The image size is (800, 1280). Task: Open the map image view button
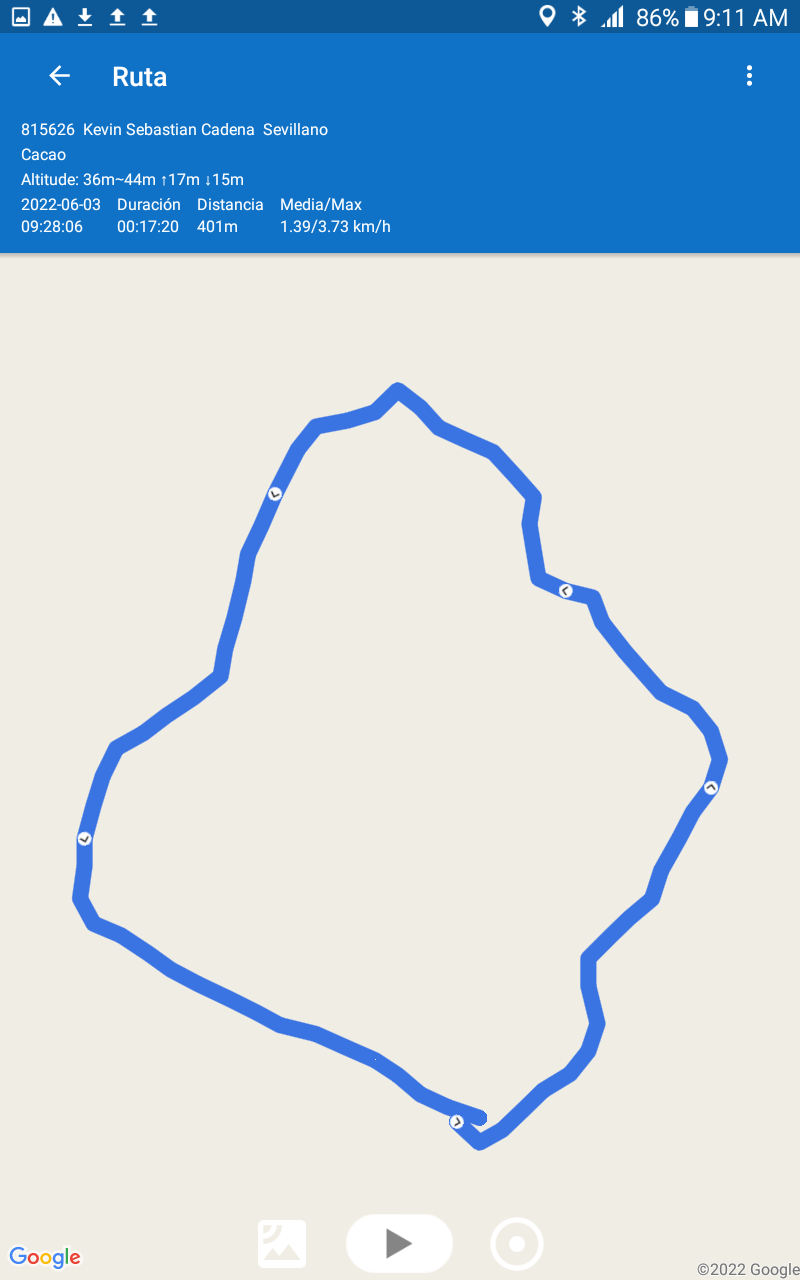tap(282, 1244)
